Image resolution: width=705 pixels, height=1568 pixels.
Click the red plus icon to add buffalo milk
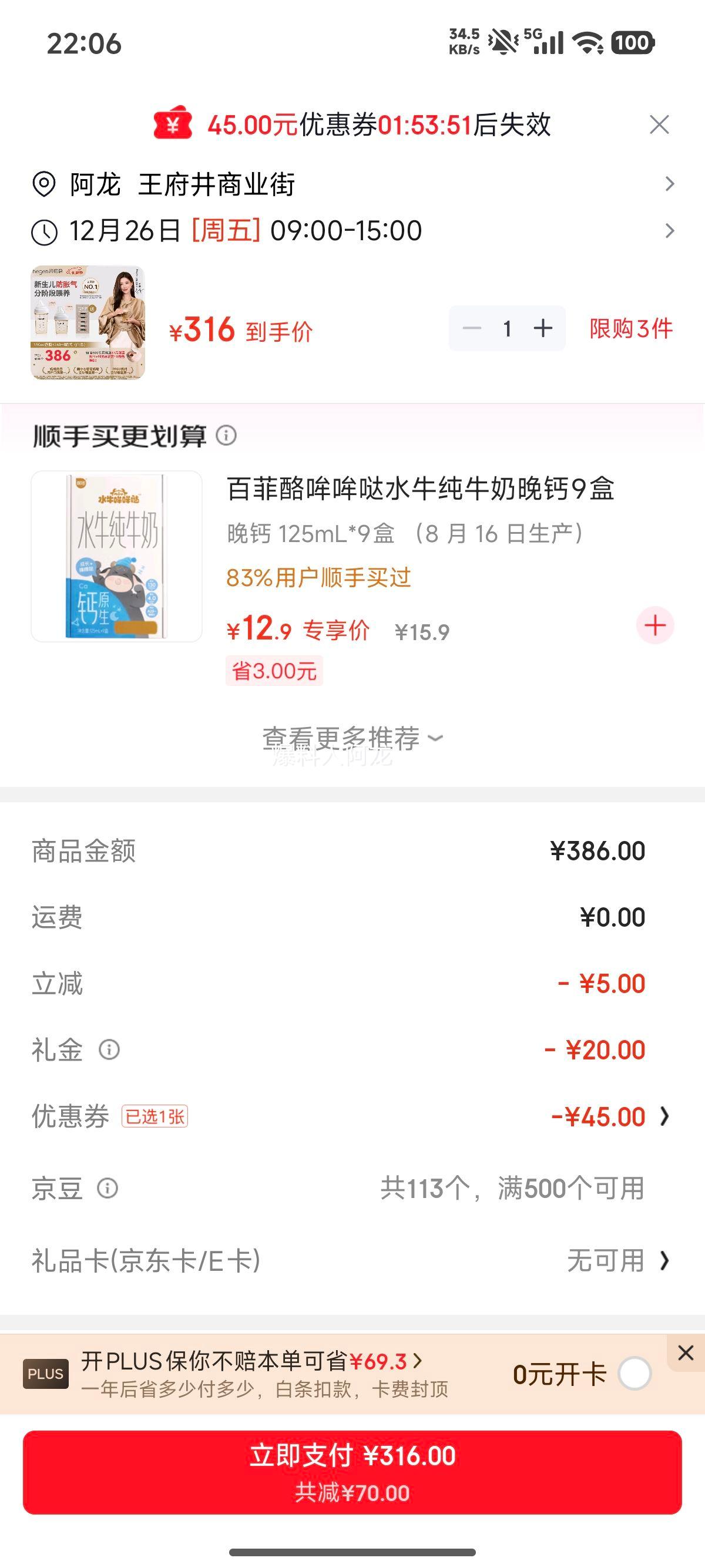pos(654,625)
